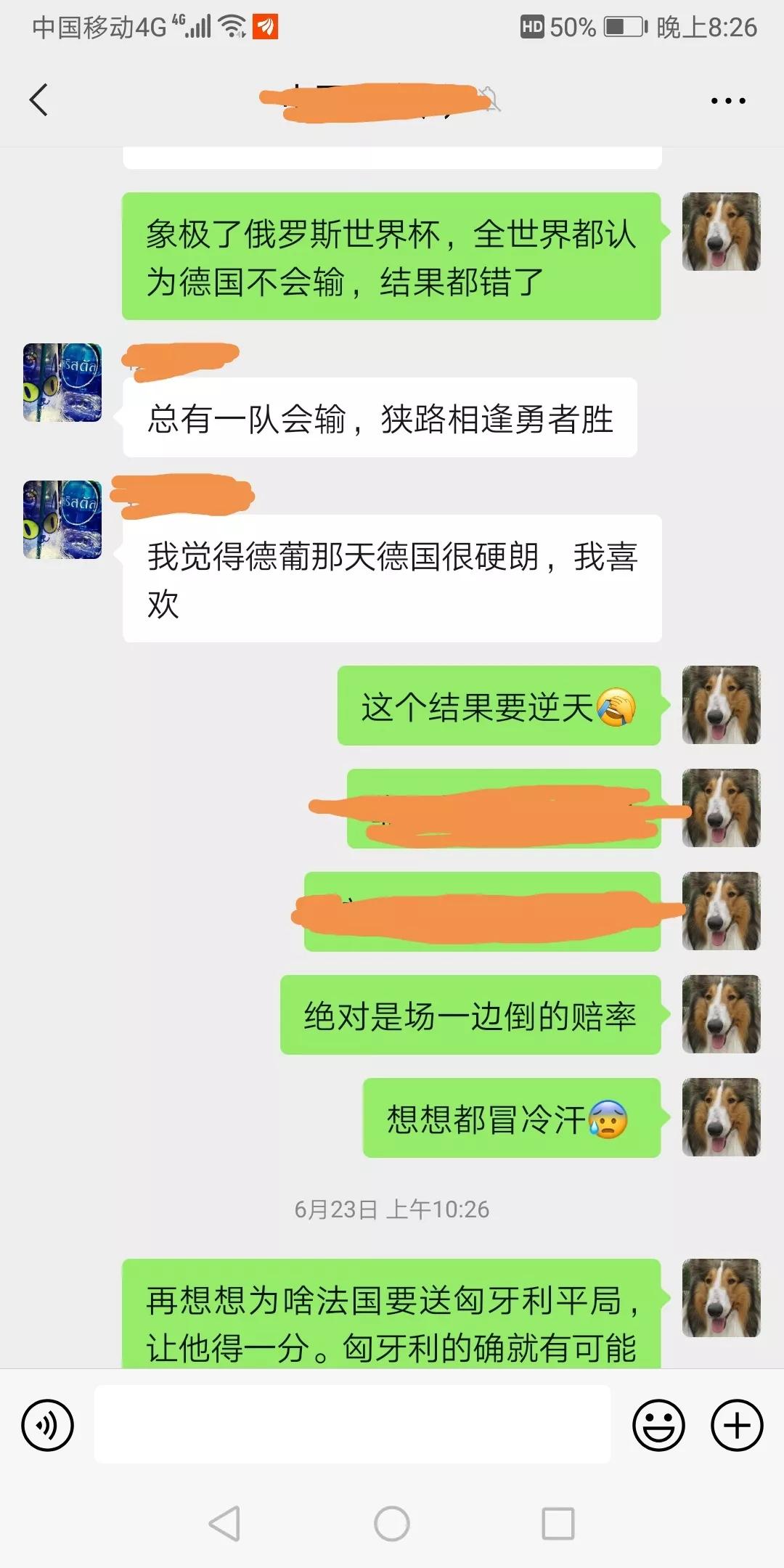Select the message about 俄罗斯世界杯
The width and height of the screenshot is (784, 1568).
(x=392, y=254)
